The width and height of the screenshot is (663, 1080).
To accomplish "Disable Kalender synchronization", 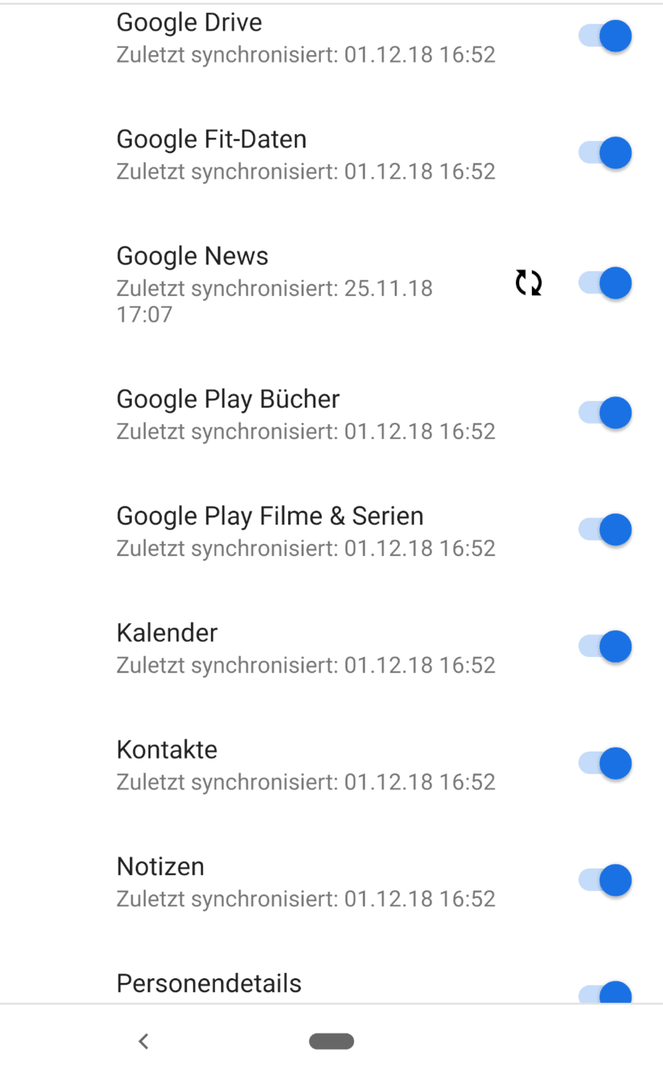I will pyautogui.click(x=605, y=647).
